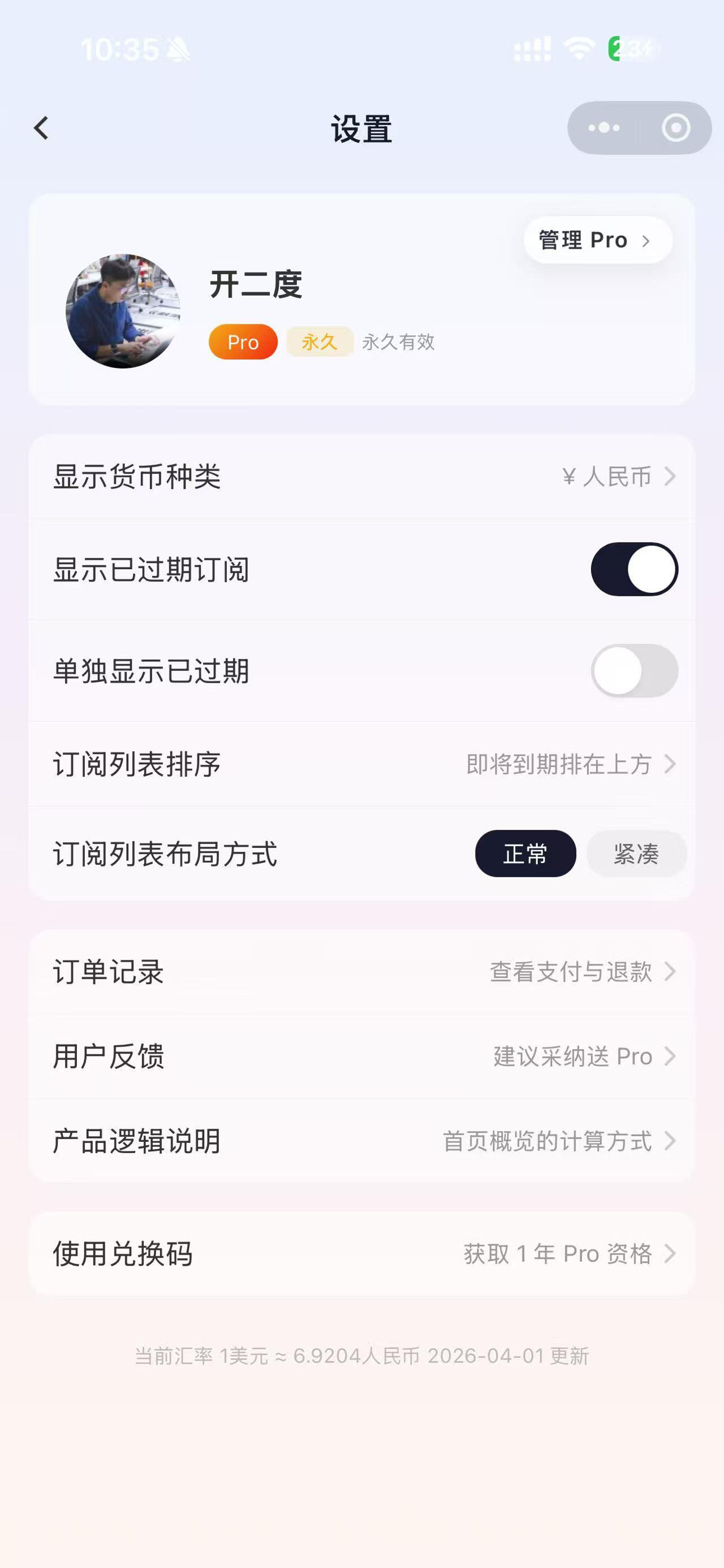Open the 显示货币种类 setting

click(361, 477)
